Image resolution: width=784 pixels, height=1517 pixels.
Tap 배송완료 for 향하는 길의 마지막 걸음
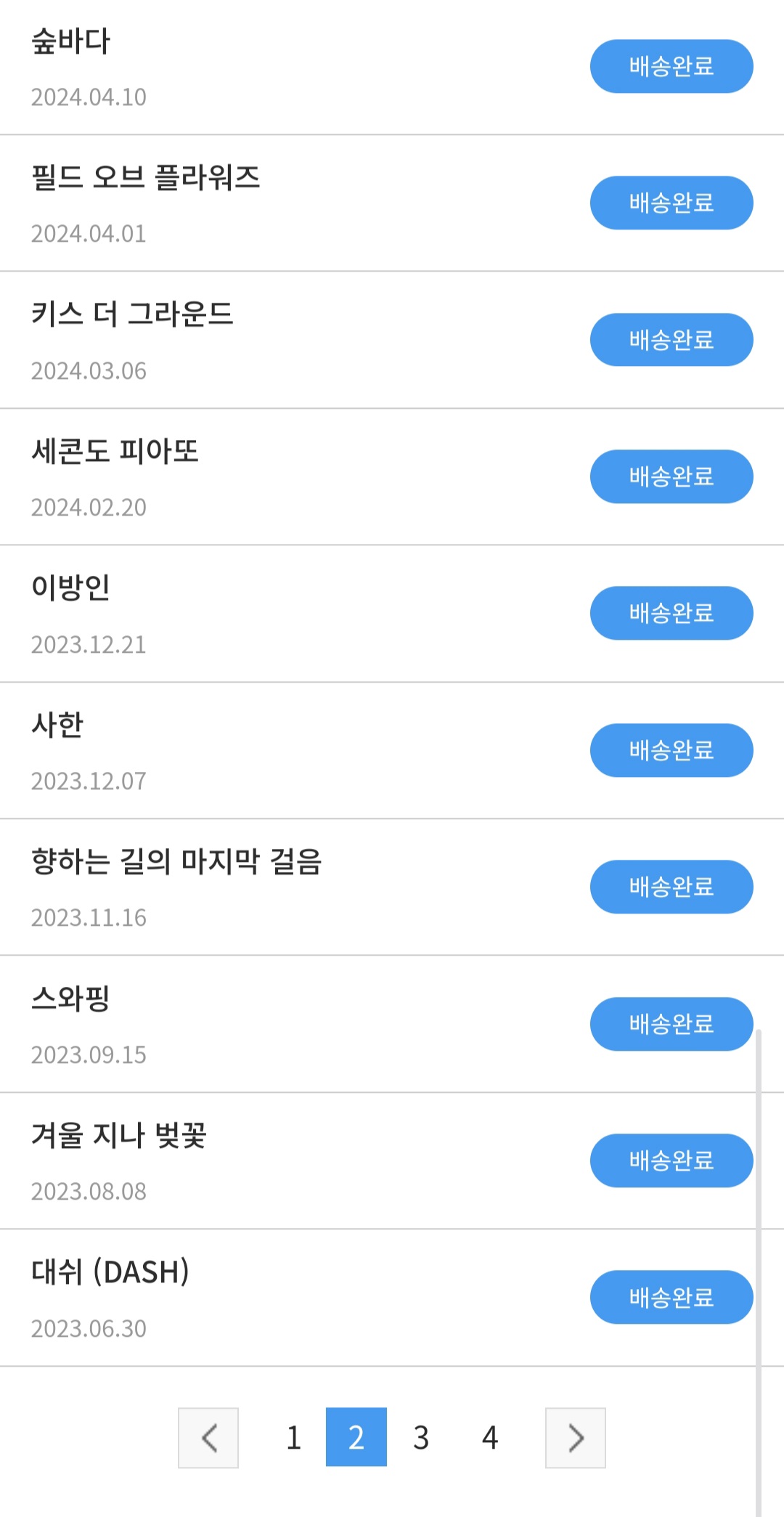[x=671, y=887]
